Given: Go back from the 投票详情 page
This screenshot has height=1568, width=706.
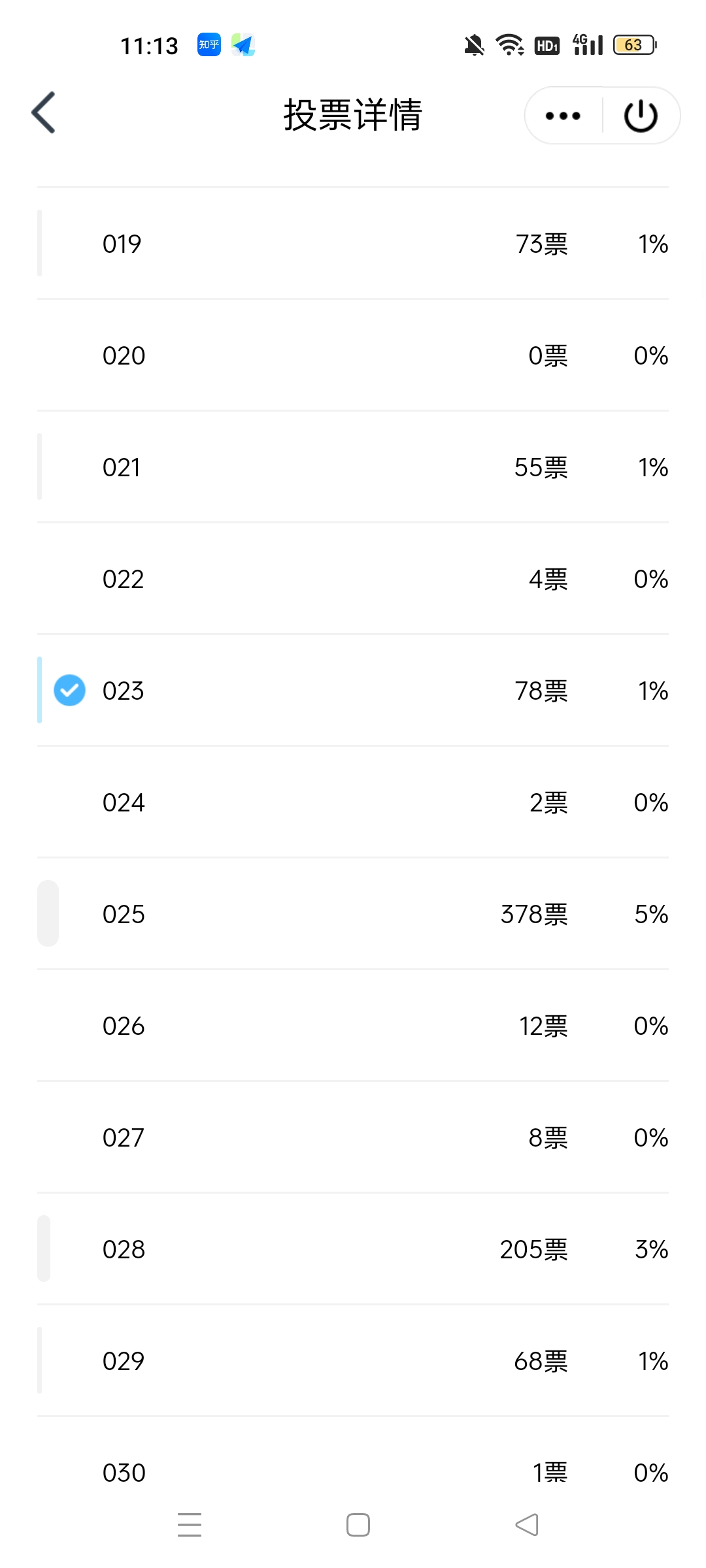Looking at the screenshot, I should pyautogui.click(x=44, y=113).
